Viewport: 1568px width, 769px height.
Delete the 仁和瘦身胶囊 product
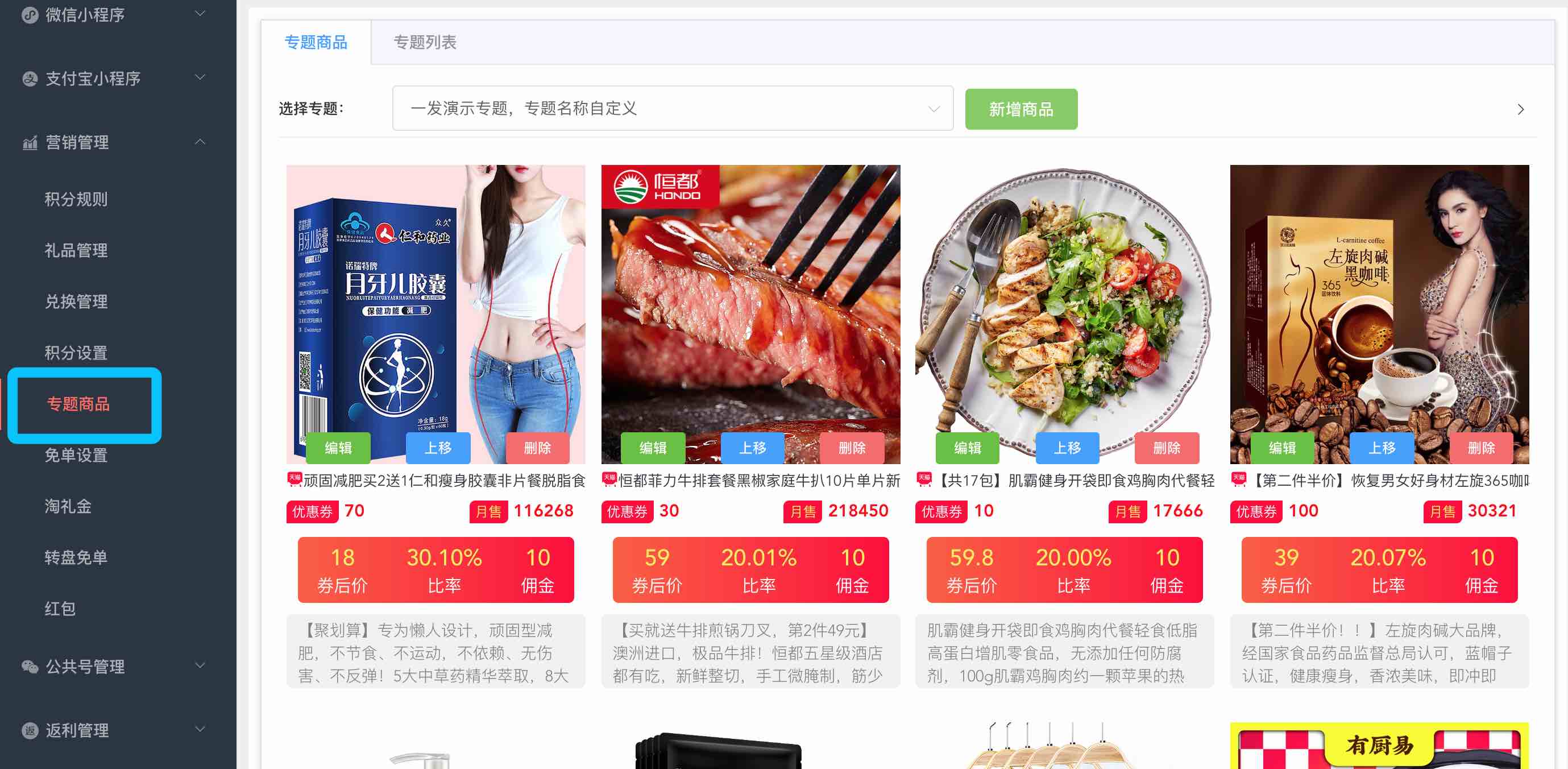pyautogui.click(x=537, y=448)
